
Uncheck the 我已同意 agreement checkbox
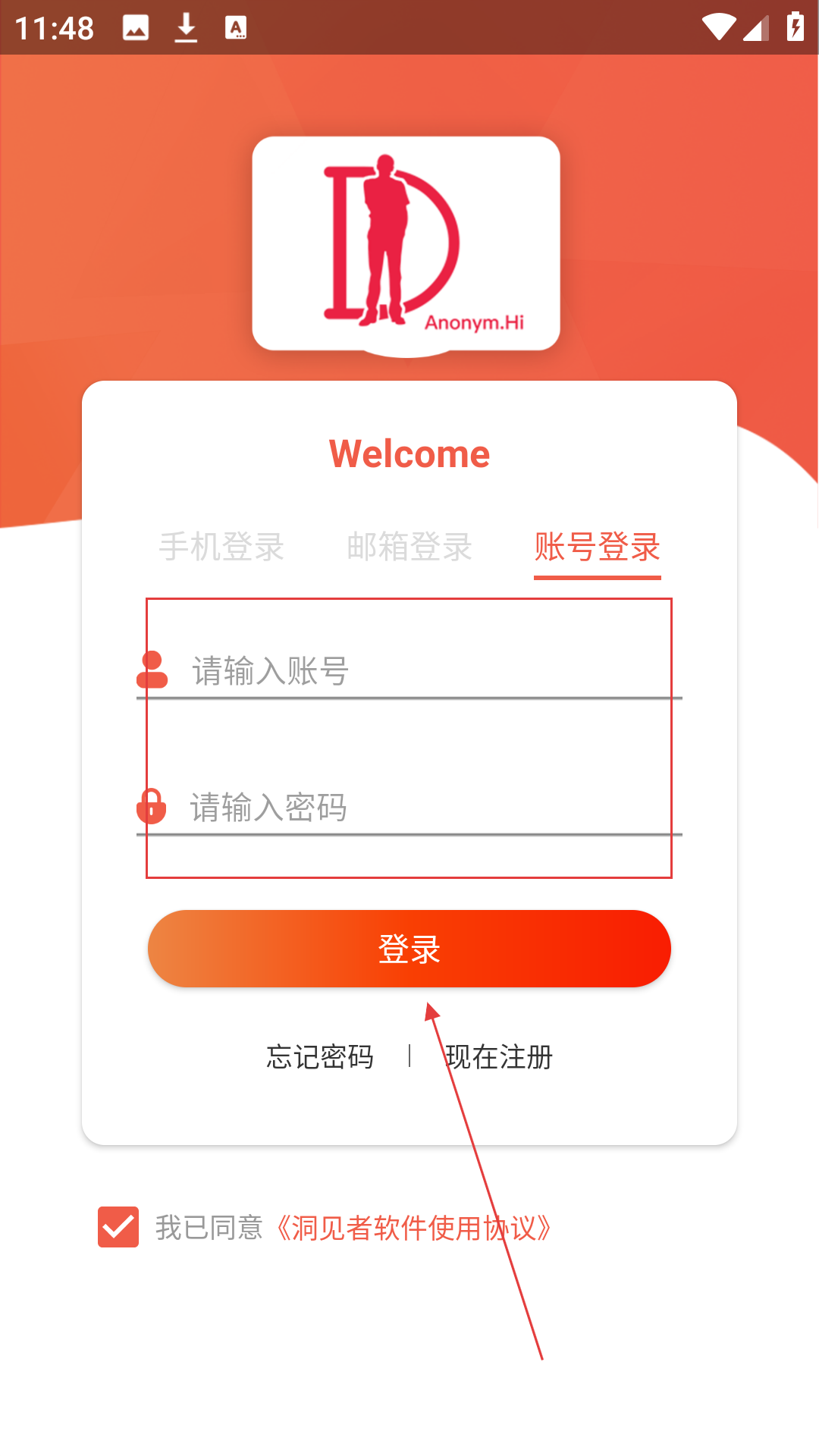tap(118, 1227)
